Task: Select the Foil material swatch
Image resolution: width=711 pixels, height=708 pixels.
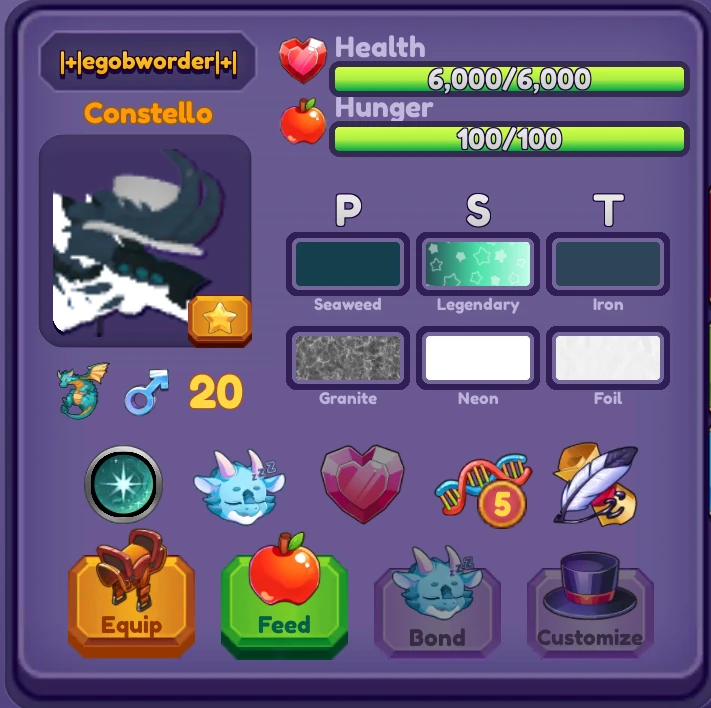Action: tap(607, 358)
